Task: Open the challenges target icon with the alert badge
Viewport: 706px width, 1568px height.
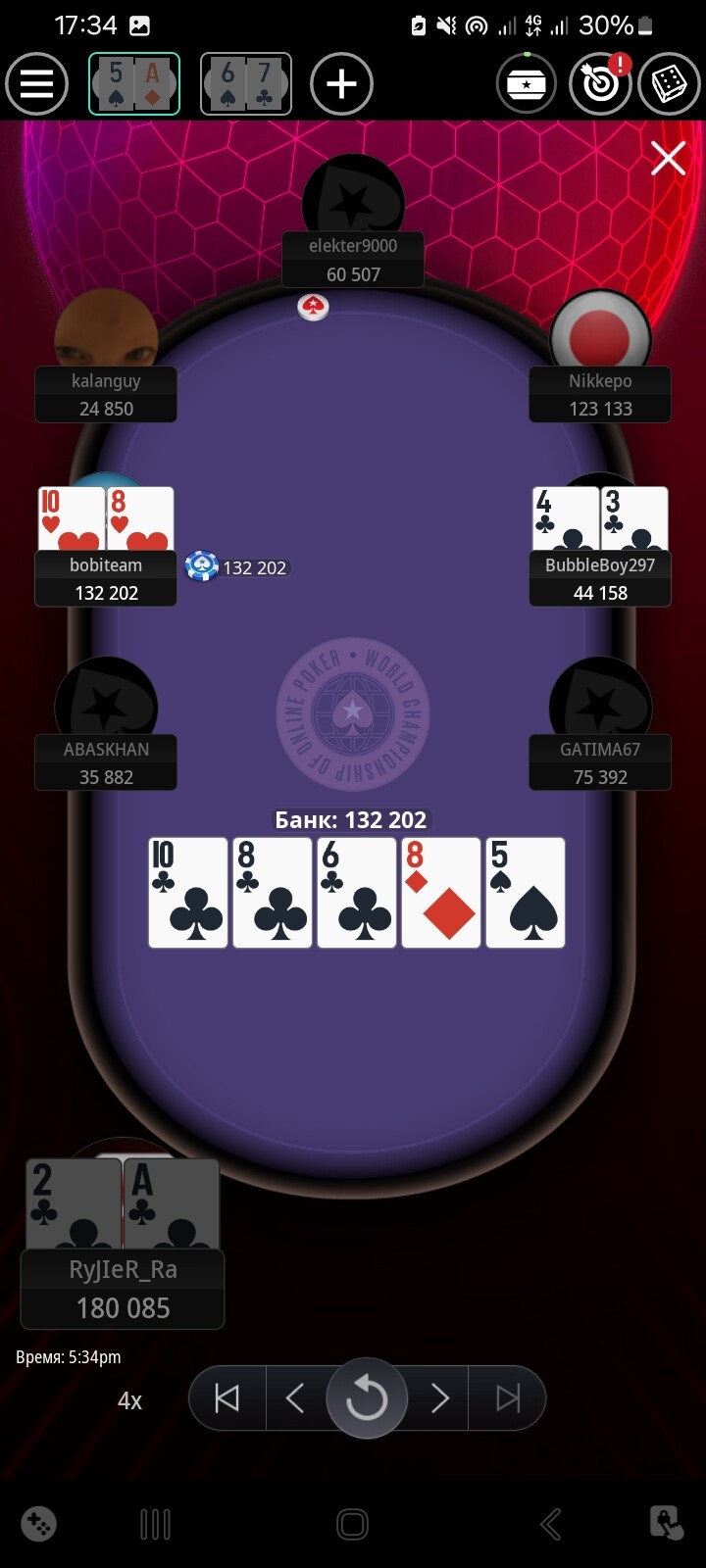Action: [x=600, y=84]
